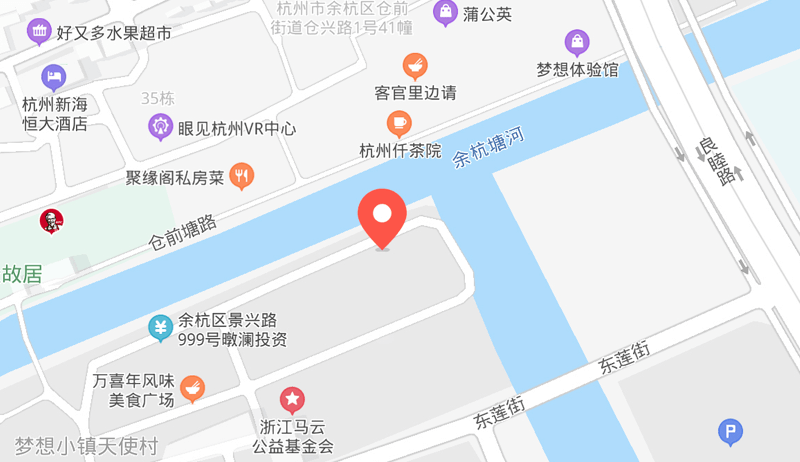
Task: Tap the red location pin
Action: 382,215
